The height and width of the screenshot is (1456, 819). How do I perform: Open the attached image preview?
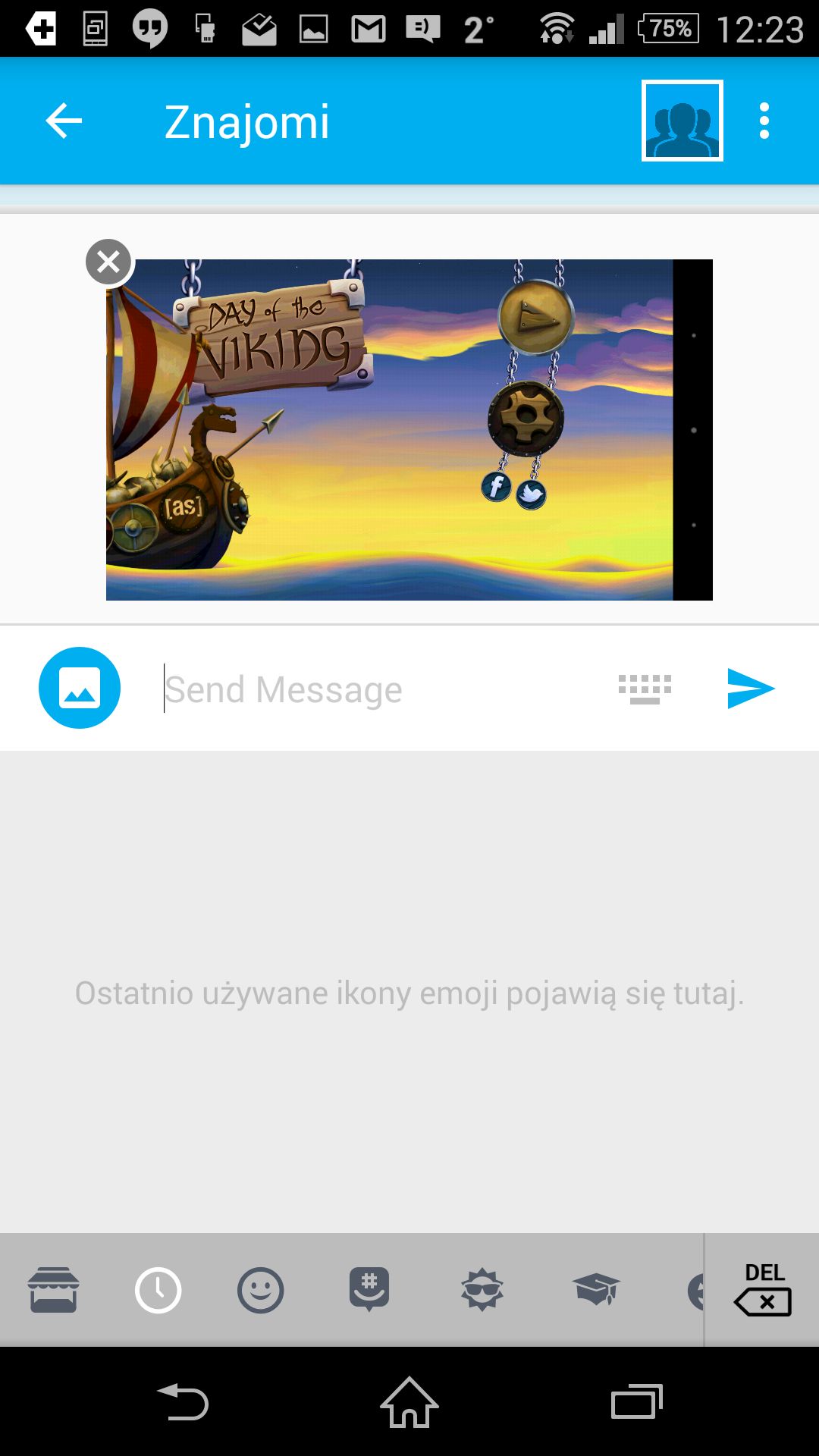409,430
